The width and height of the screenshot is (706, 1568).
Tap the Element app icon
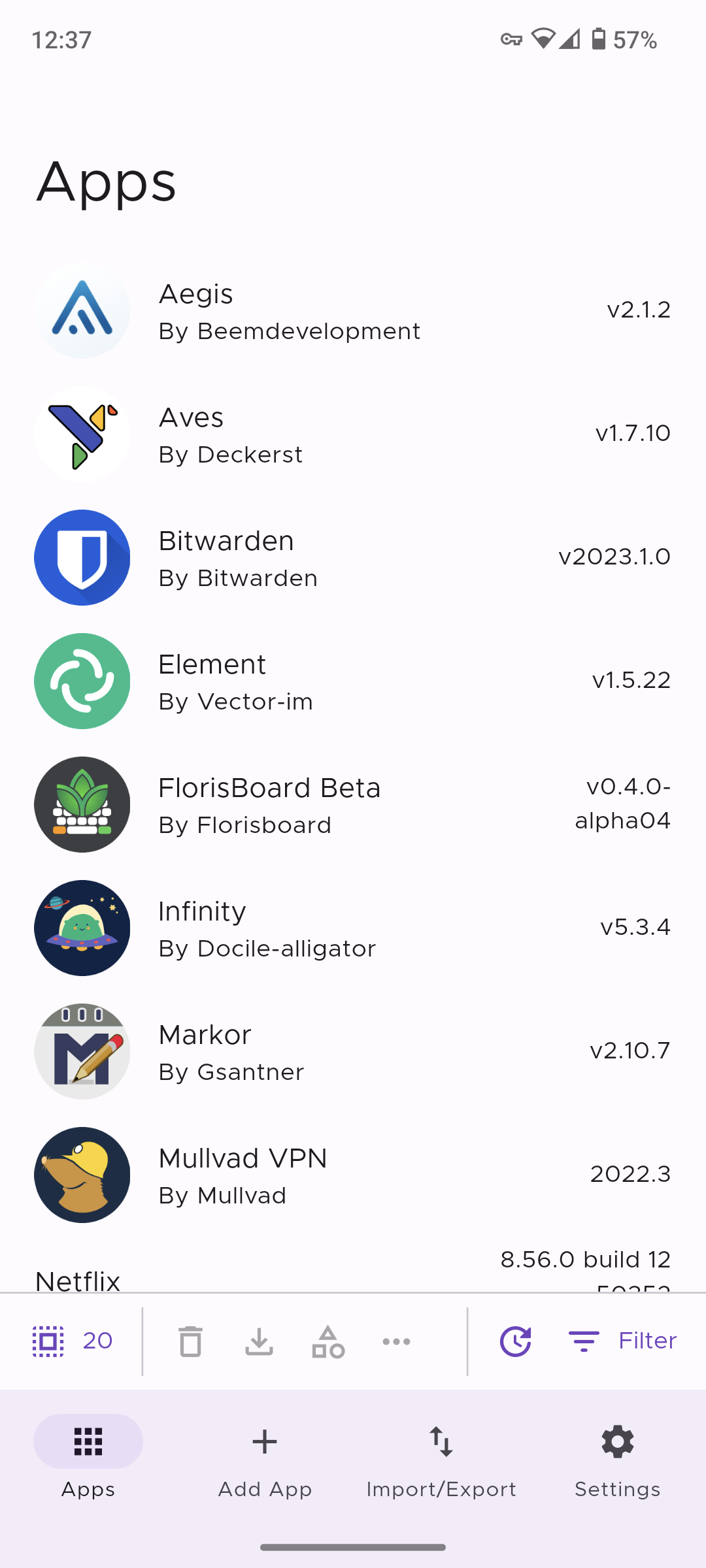[x=82, y=680]
